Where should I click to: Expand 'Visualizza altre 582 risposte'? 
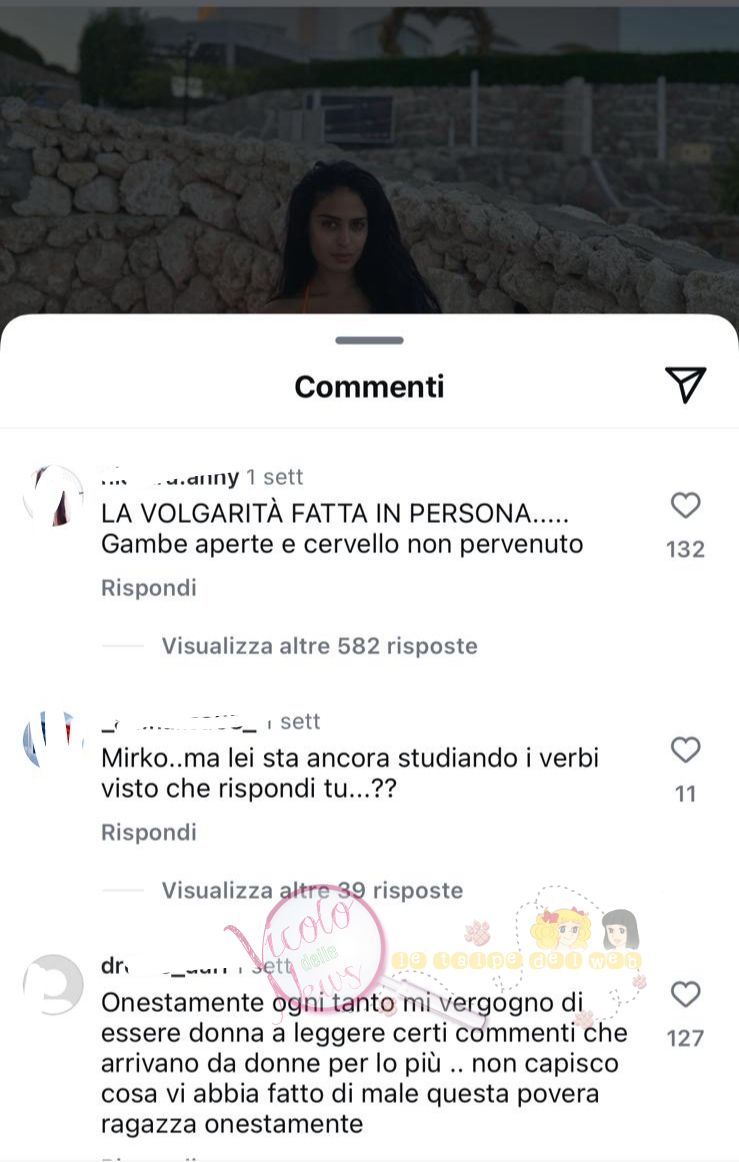coord(319,646)
